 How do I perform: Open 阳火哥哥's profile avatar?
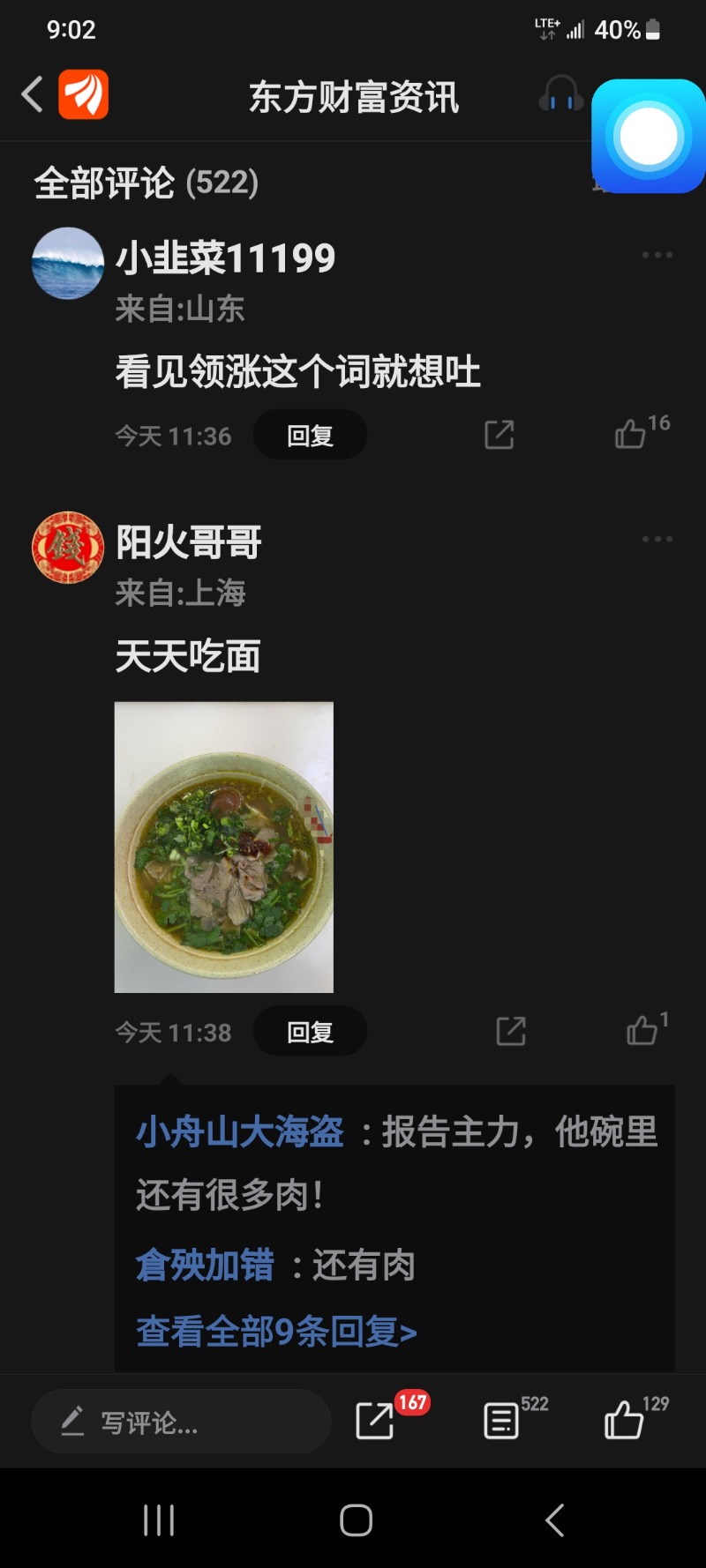68,548
